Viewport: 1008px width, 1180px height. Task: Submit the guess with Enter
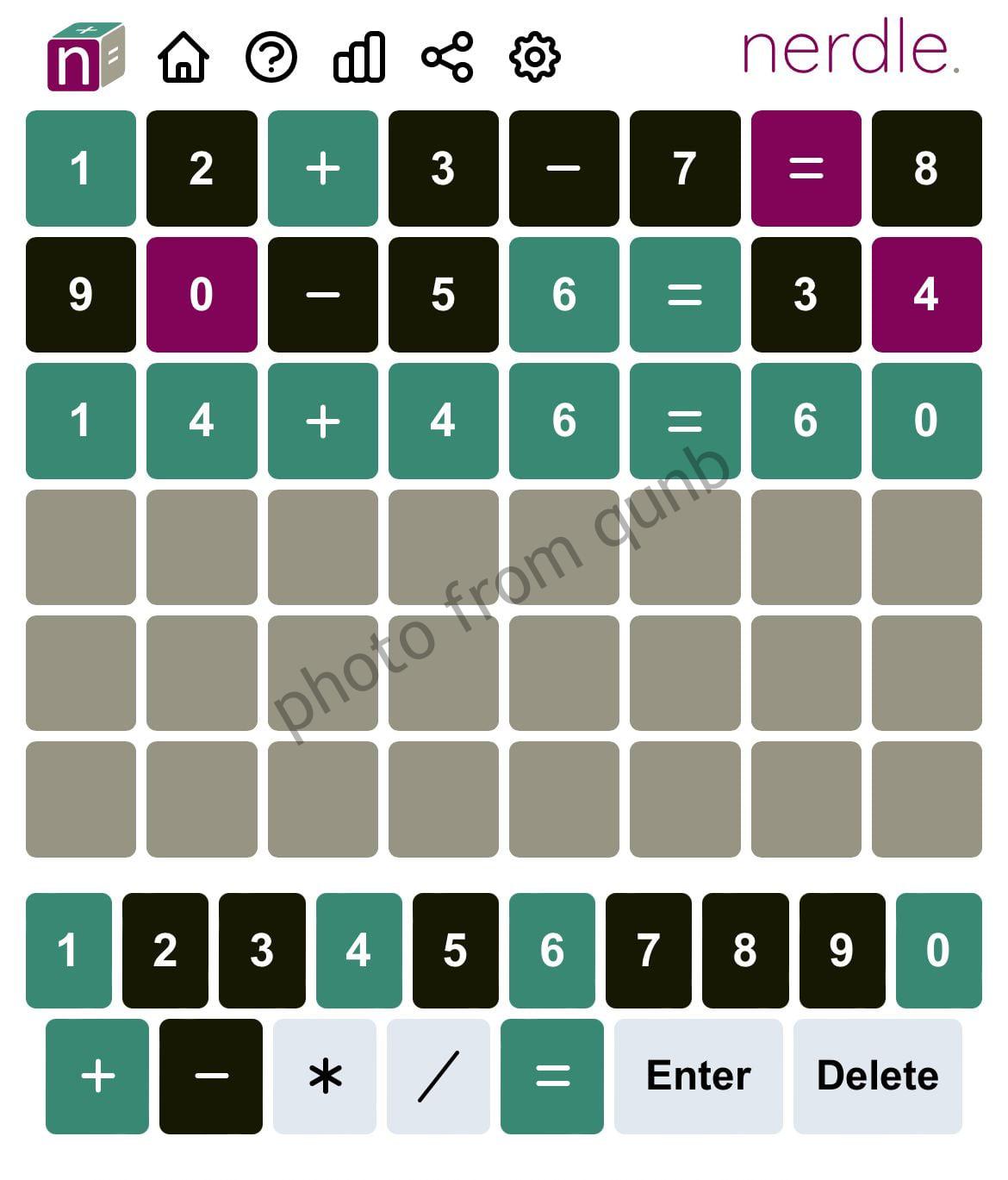click(698, 1076)
